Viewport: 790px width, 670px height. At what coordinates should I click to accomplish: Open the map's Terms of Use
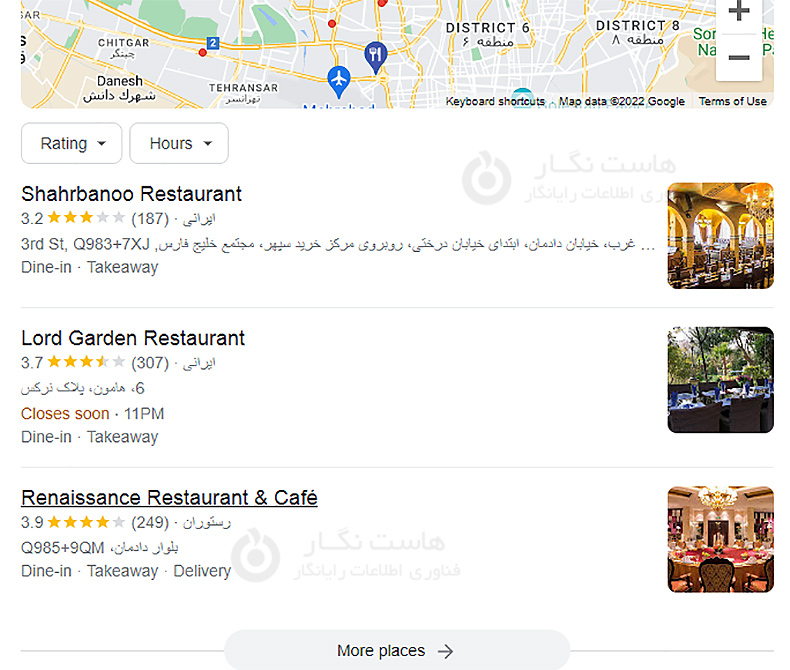tap(732, 101)
